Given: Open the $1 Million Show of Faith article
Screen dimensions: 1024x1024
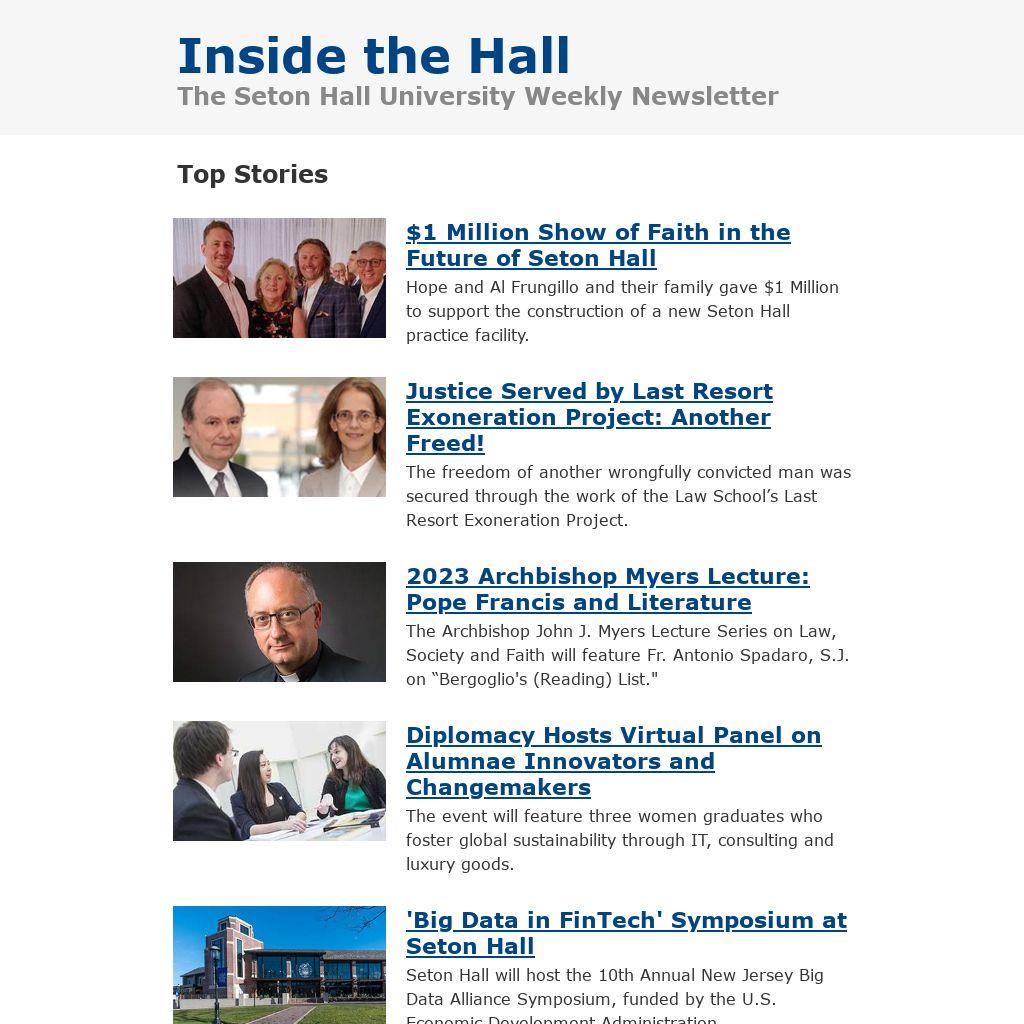Looking at the screenshot, I should coord(597,245).
